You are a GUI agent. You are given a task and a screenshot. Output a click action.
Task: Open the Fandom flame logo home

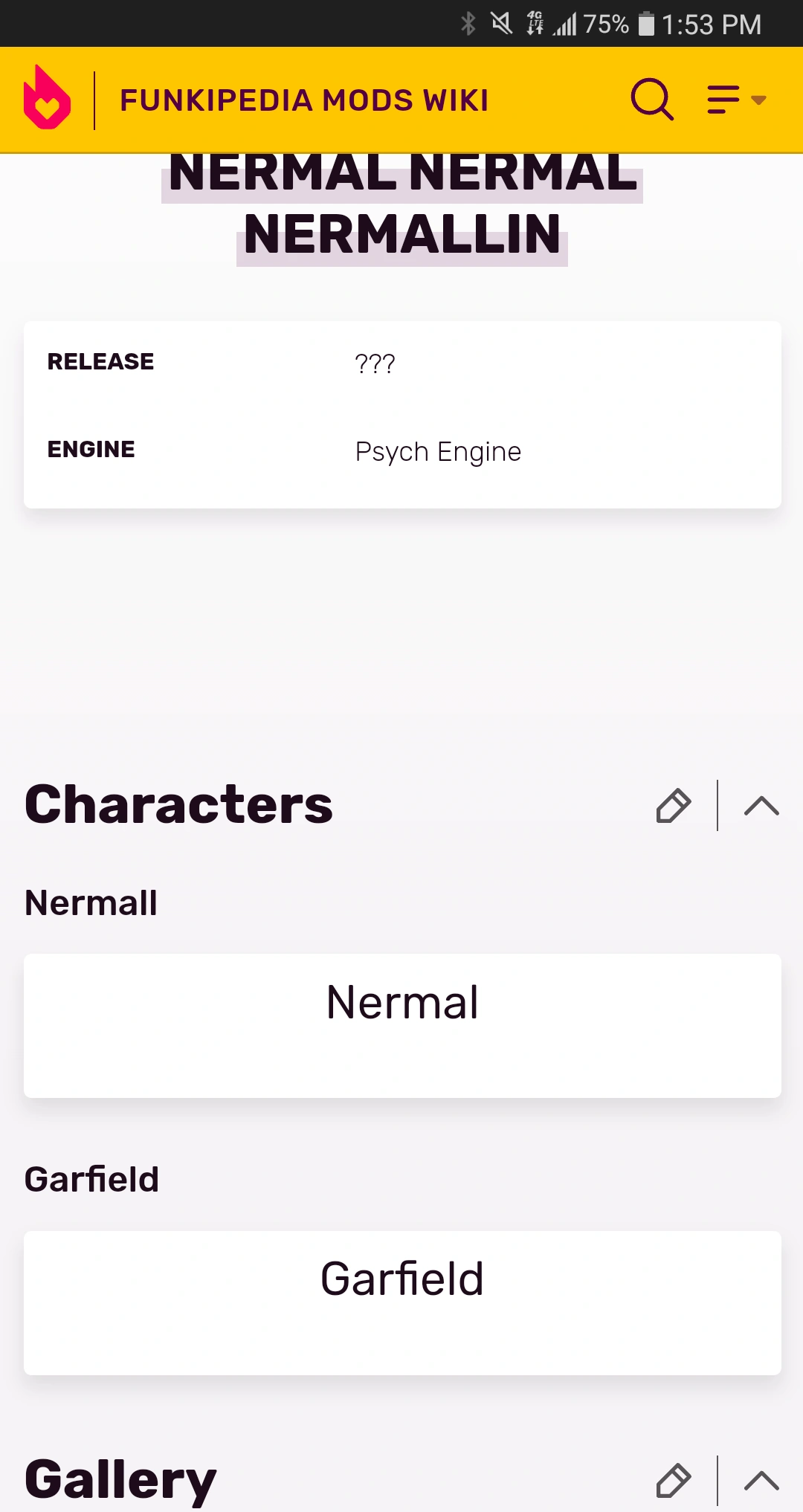tap(48, 99)
